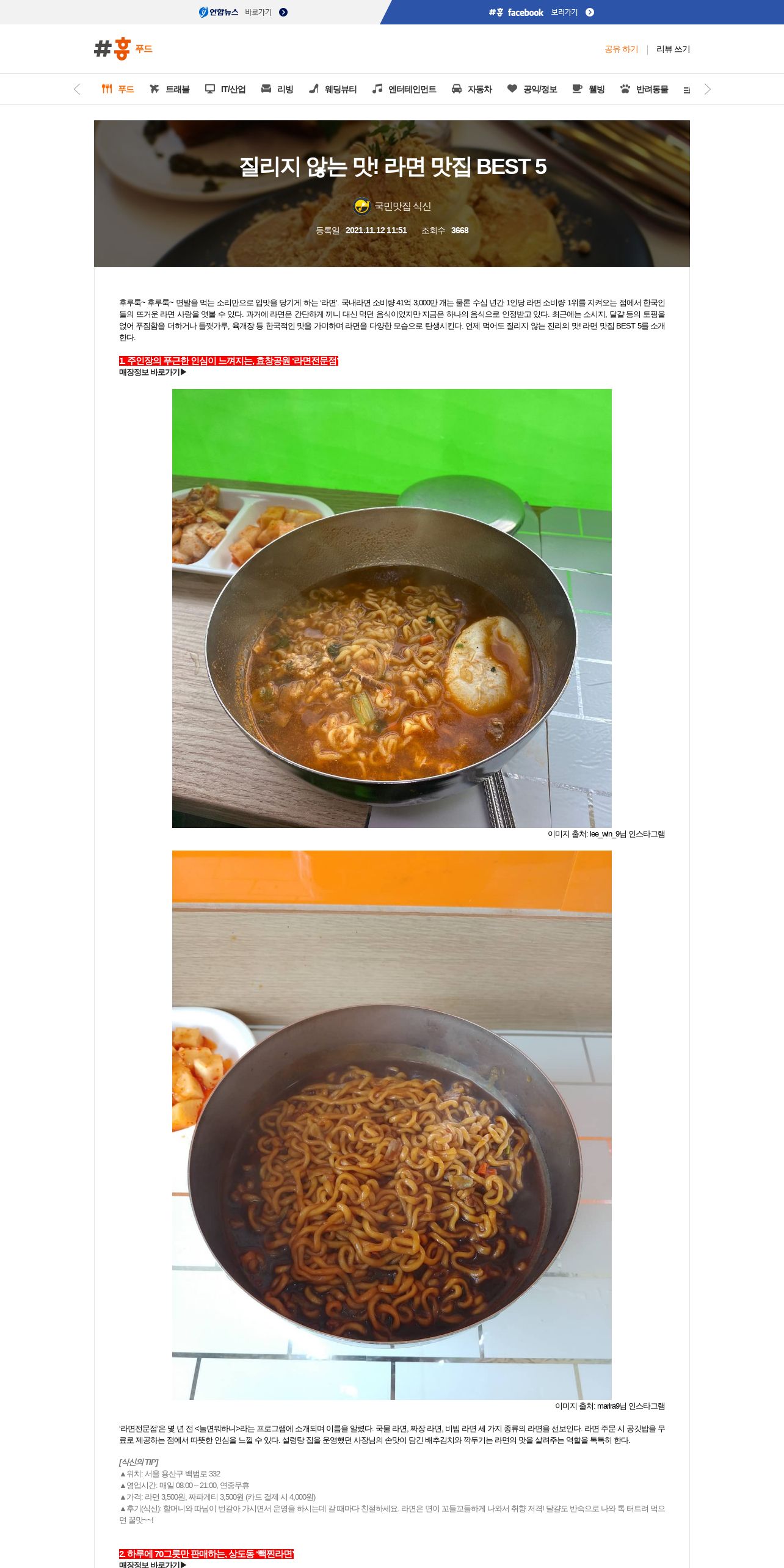Open the 국민맛집 식신 author profile
The height and width of the screenshot is (1568, 784).
click(393, 206)
